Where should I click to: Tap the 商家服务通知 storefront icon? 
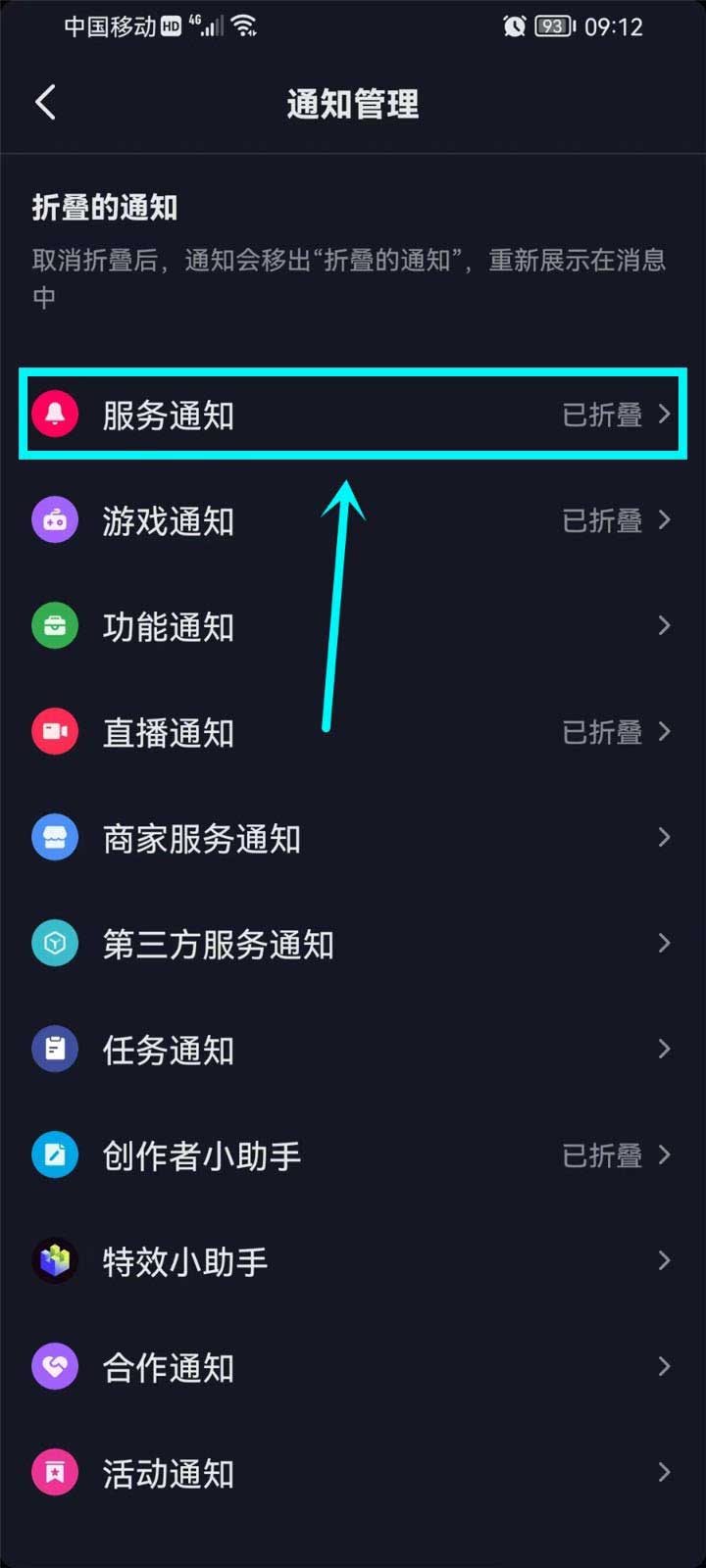(55, 838)
